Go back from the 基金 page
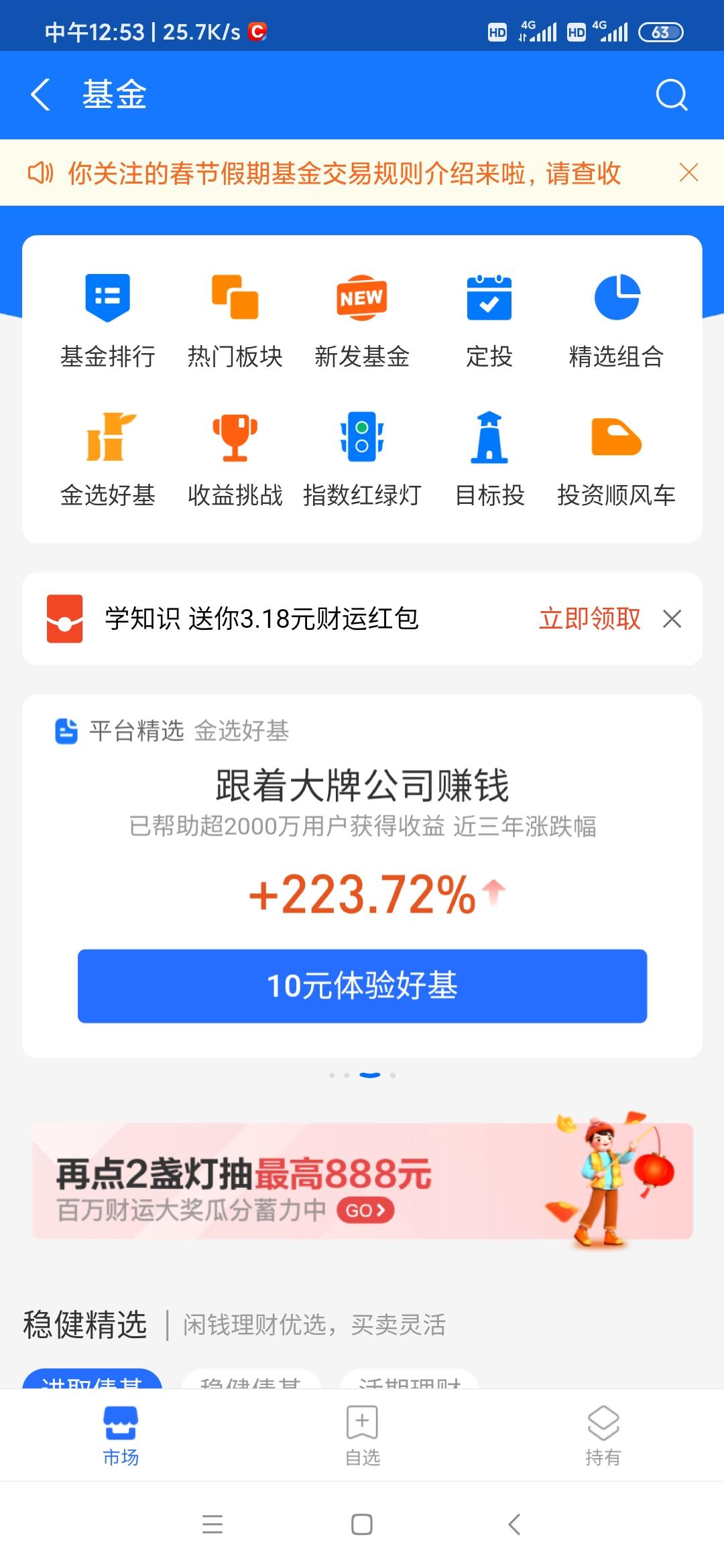 coord(41,94)
